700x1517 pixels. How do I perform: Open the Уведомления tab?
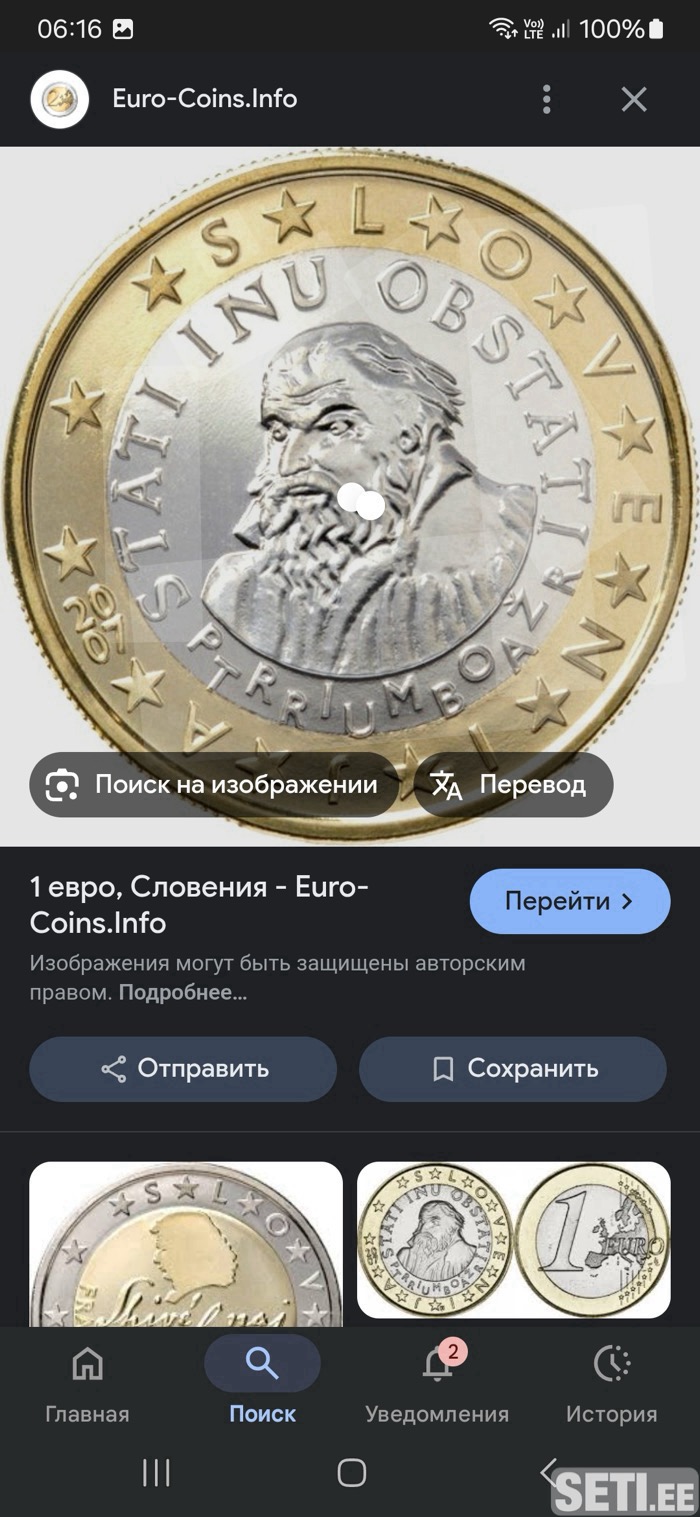437,1385
